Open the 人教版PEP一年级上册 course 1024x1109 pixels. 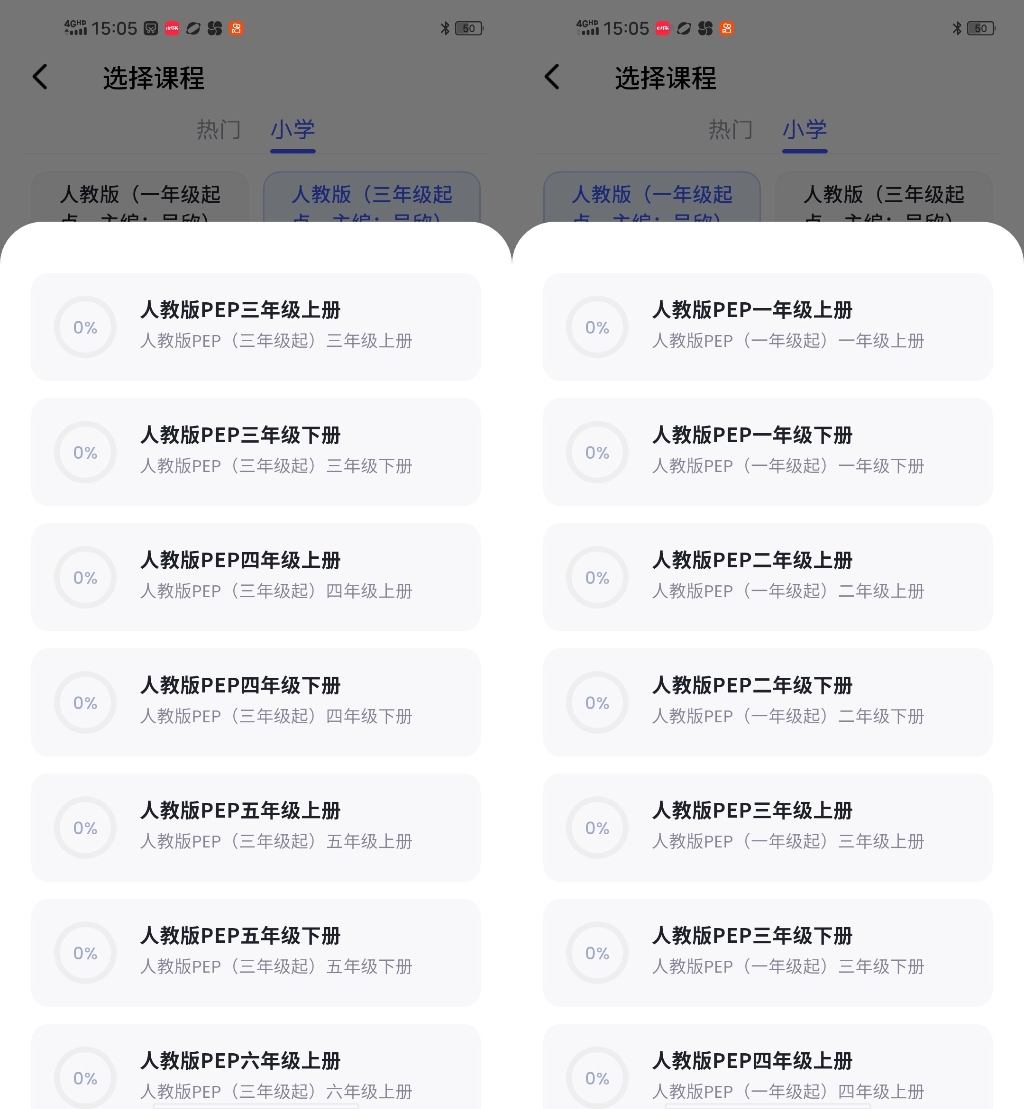tap(768, 326)
